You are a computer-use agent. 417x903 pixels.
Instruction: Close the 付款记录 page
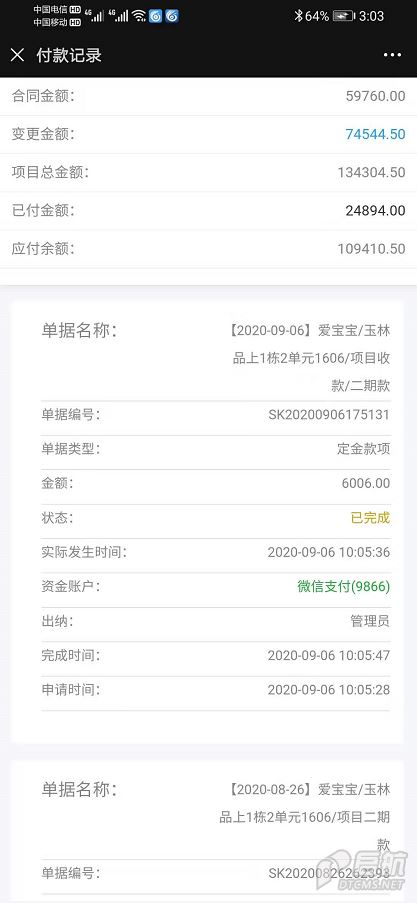click(x=17, y=55)
